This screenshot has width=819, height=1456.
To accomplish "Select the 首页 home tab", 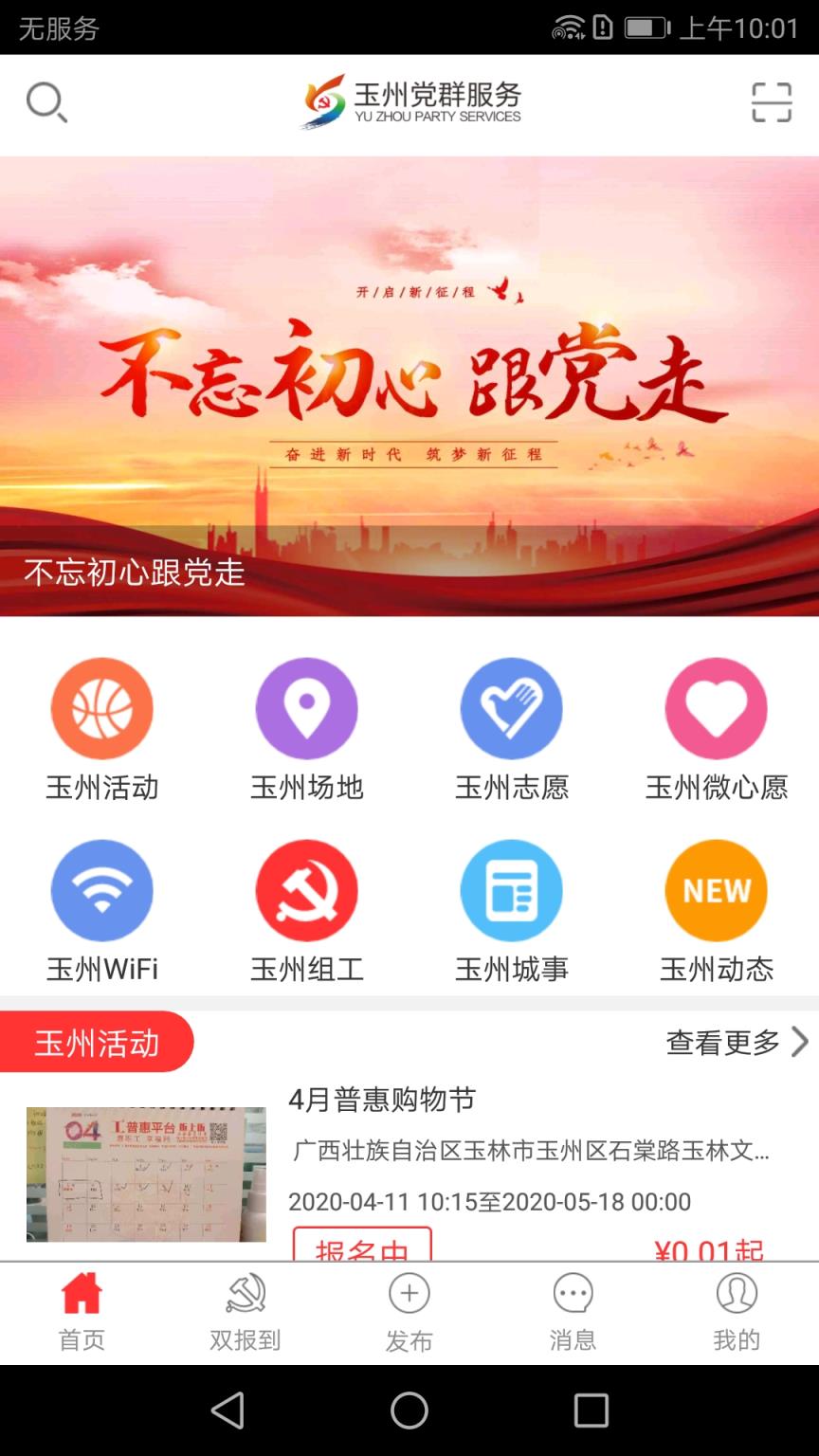I will point(82,1312).
